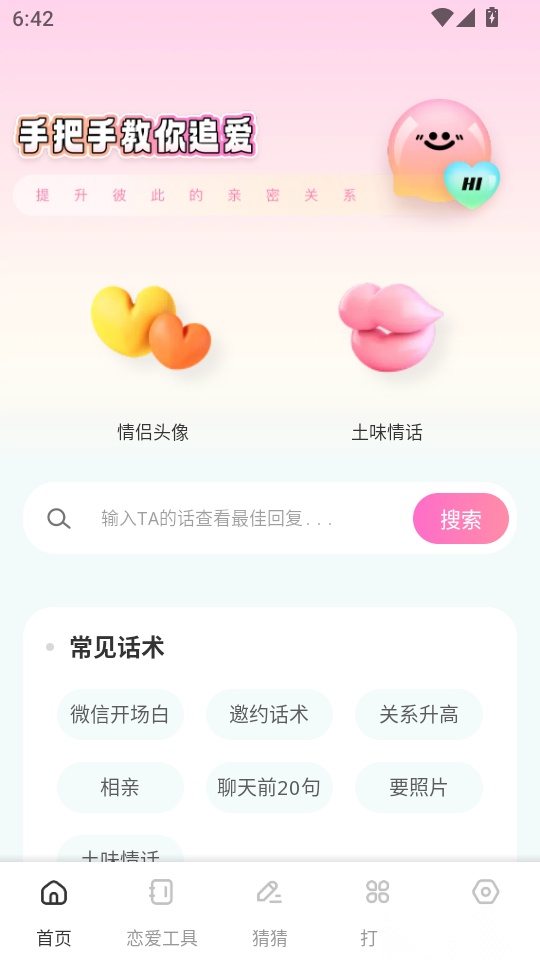Open the 土味情话 cheesy pickup lines section
Image resolution: width=540 pixels, height=960 pixels.
point(388,361)
